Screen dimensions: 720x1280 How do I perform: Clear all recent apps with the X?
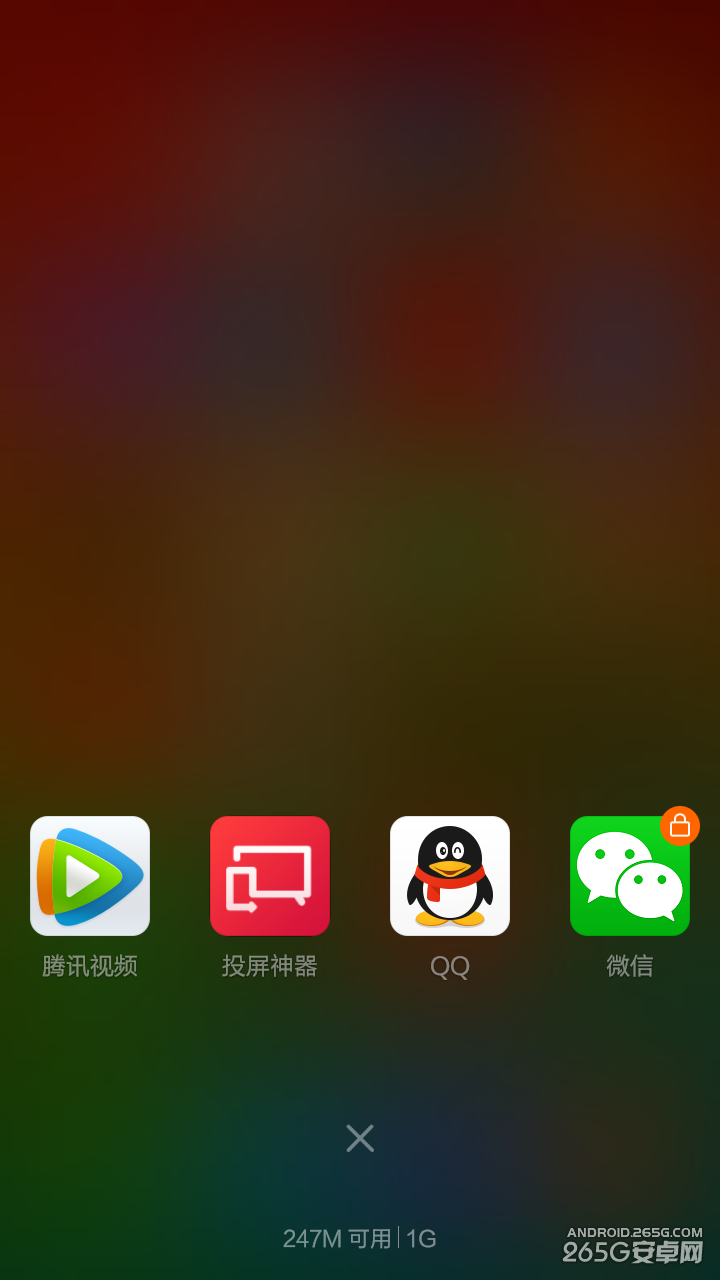[x=360, y=1138]
